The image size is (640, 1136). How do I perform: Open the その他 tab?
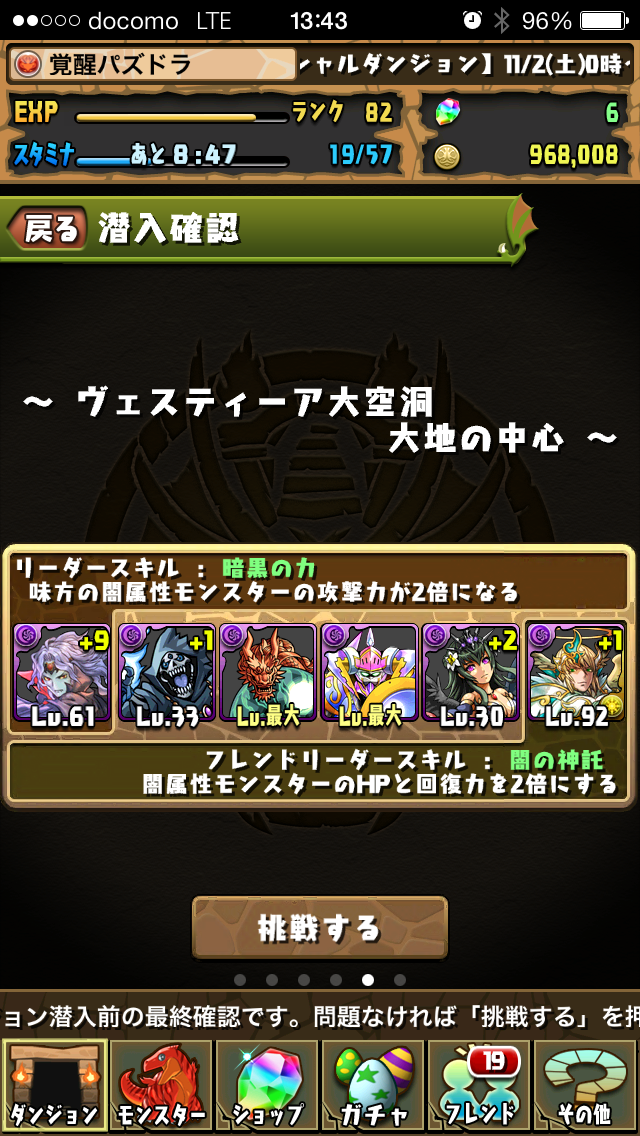[585, 1086]
